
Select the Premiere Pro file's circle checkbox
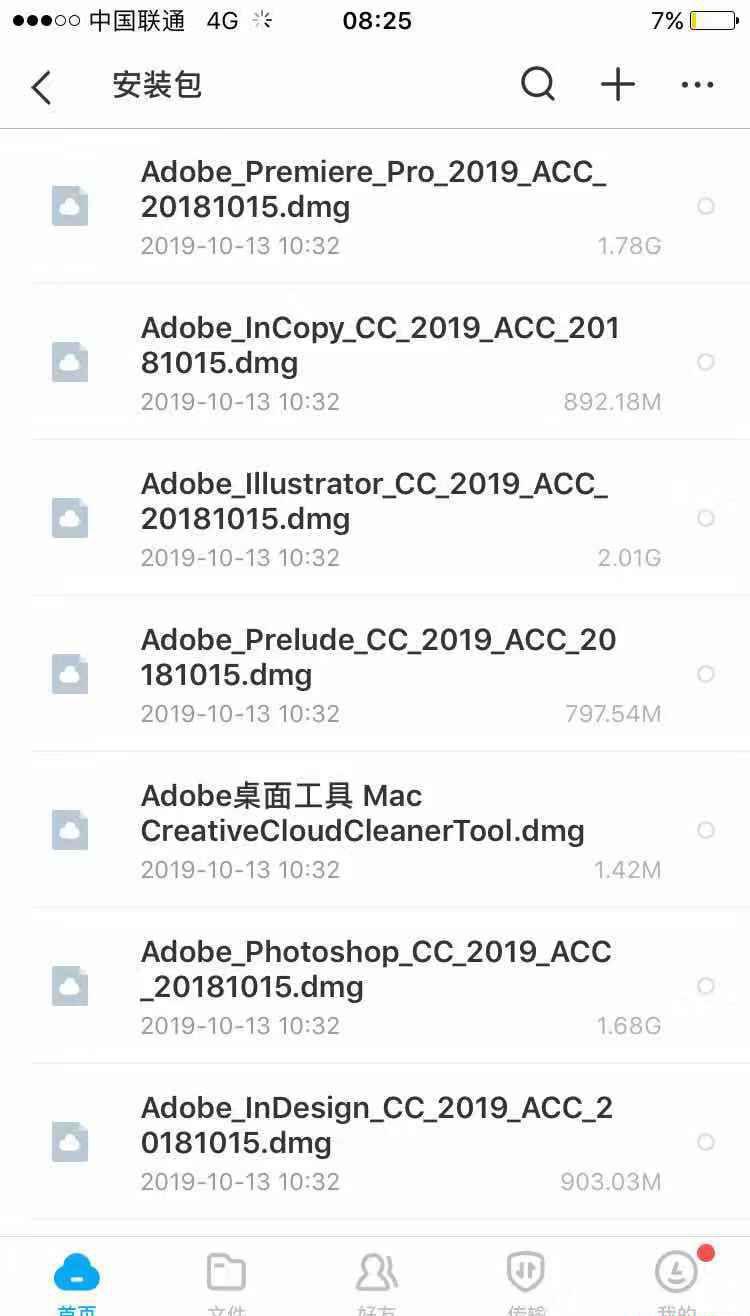click(706, 206)
